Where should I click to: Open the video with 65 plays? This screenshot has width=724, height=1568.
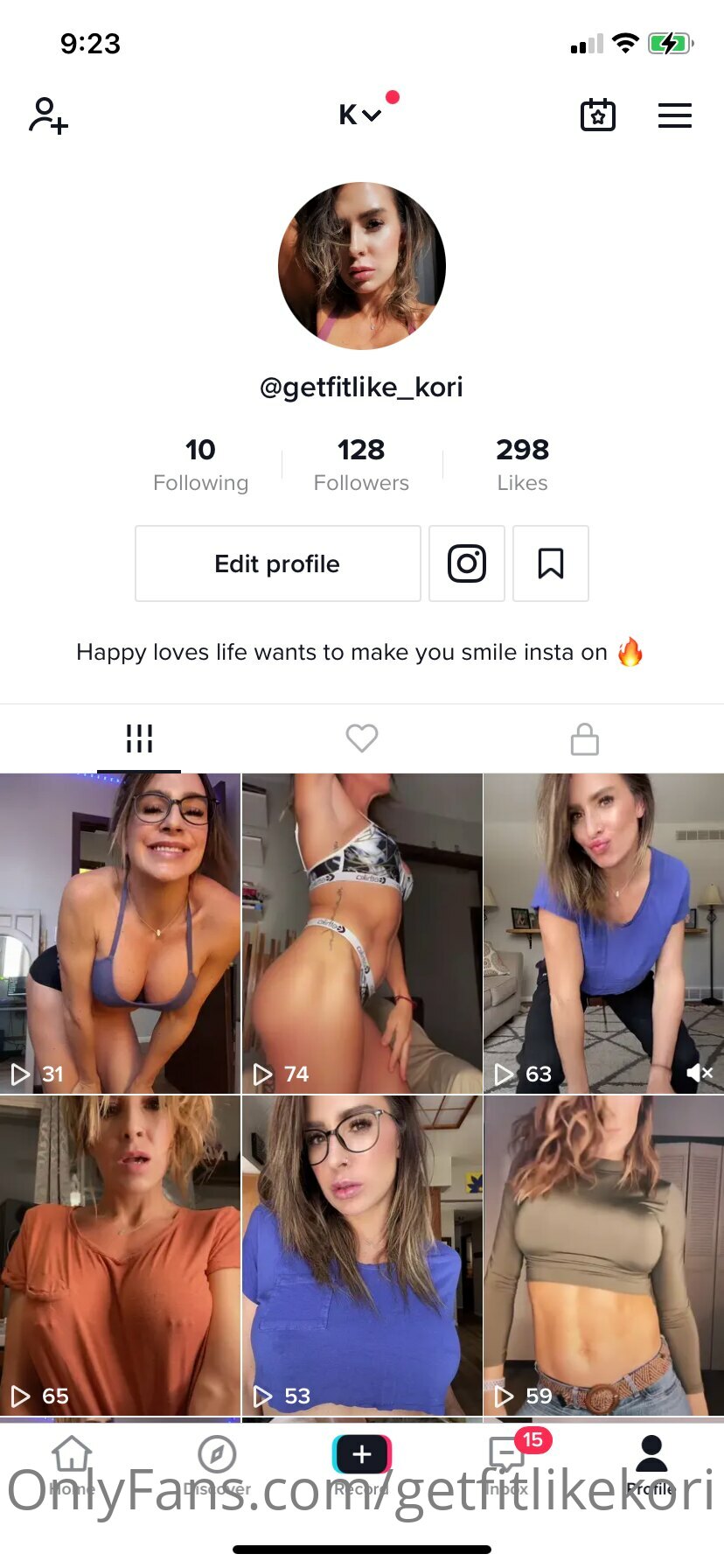coord(120,1256)
